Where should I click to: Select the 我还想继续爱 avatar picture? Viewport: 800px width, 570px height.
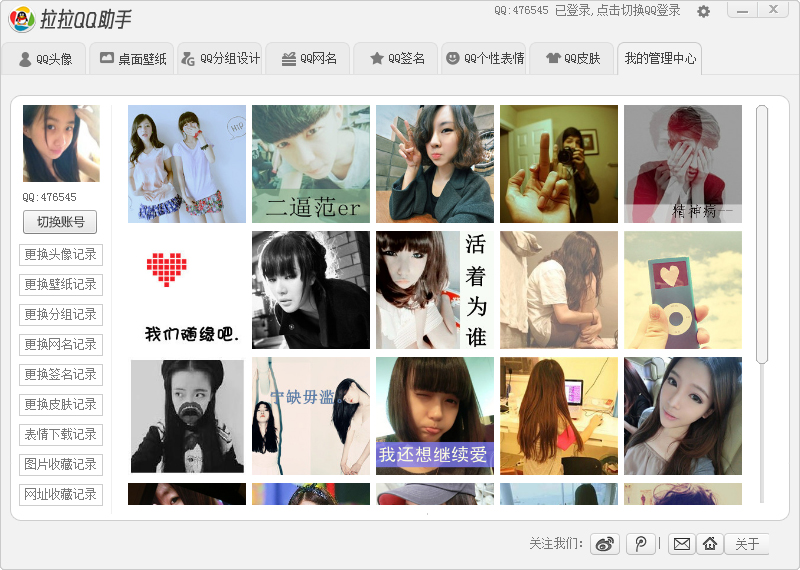[435, 416]
